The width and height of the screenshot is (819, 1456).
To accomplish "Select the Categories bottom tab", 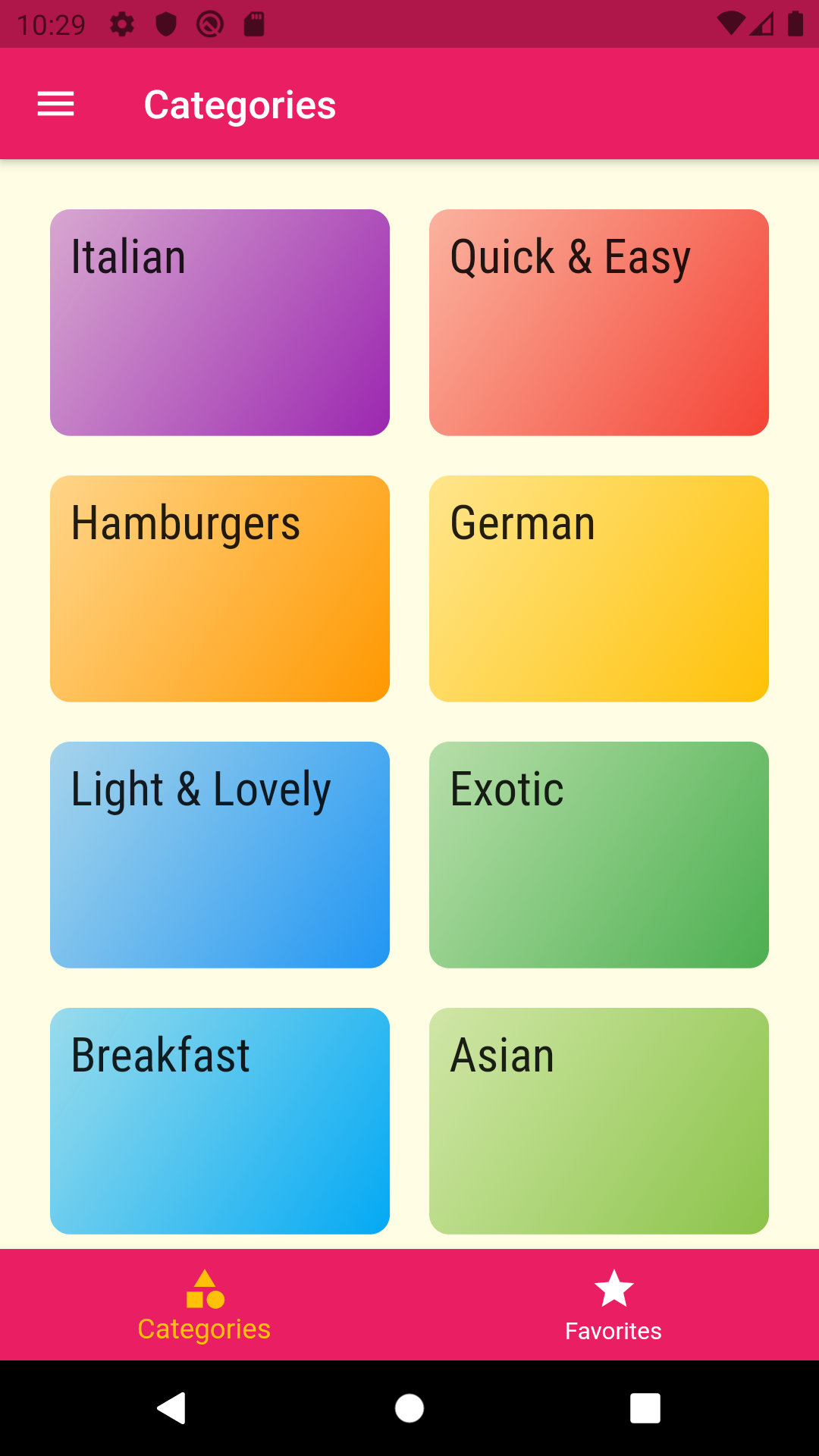I will pos(205,1305).
